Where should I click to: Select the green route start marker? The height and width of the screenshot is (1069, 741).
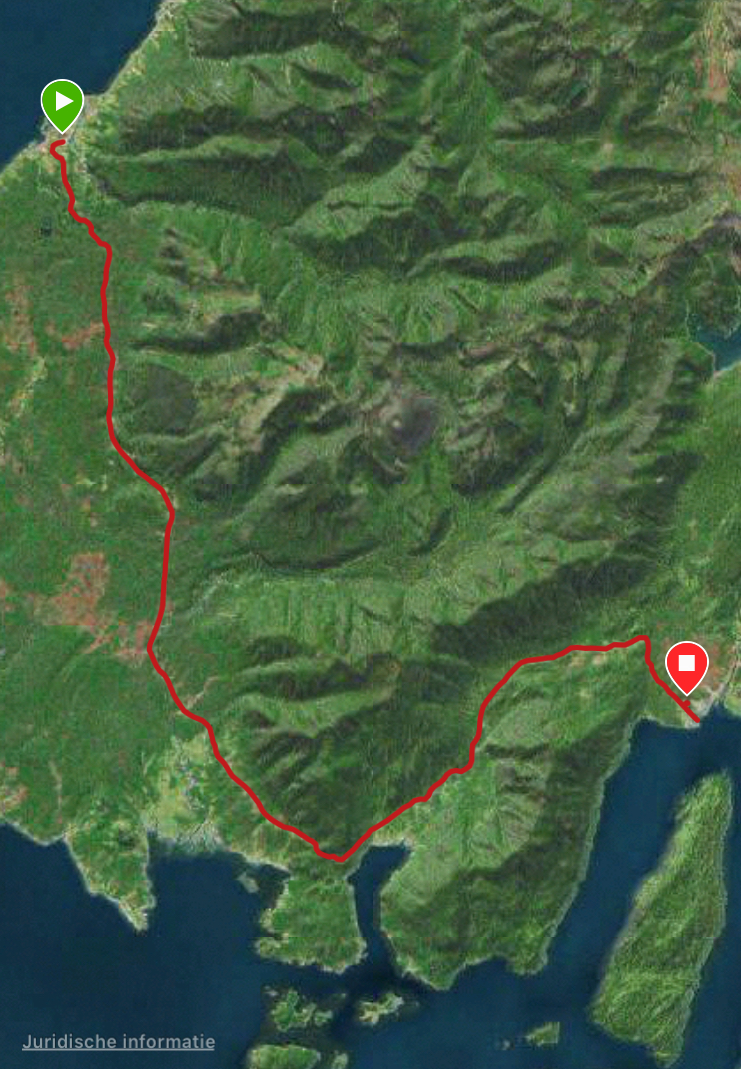pyautogui.click(x=62, y=103)
